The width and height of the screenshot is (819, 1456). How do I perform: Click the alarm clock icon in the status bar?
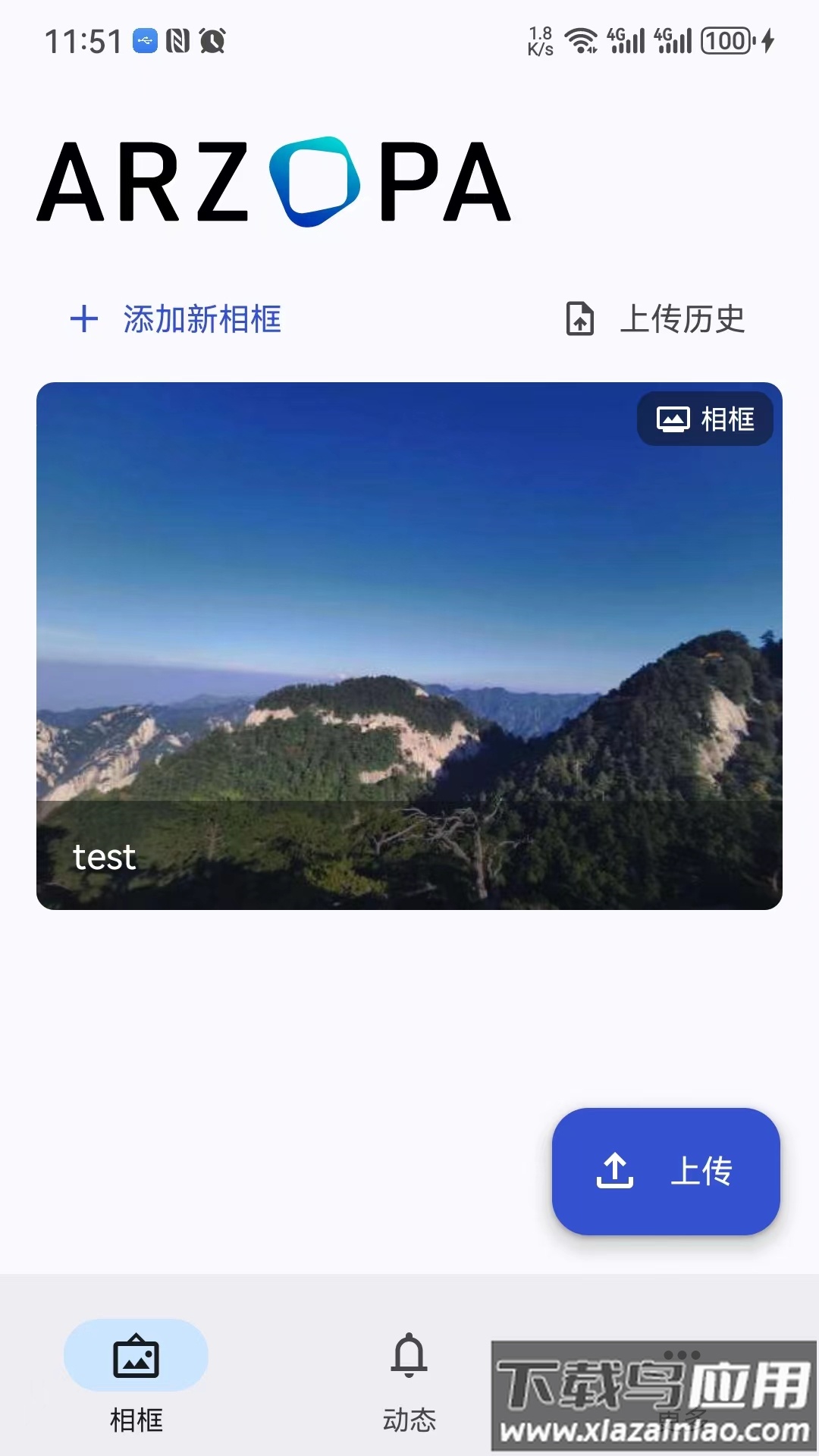[211, 43]
